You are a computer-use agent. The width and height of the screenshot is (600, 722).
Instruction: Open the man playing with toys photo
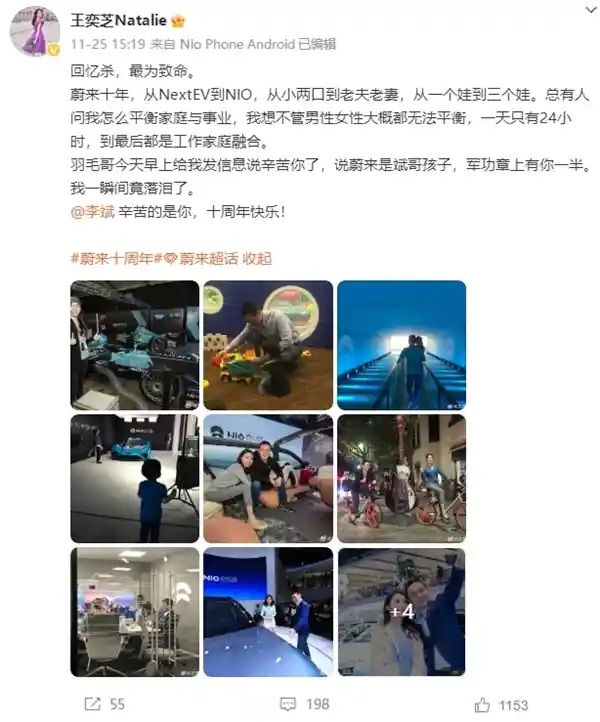[268, 345]
